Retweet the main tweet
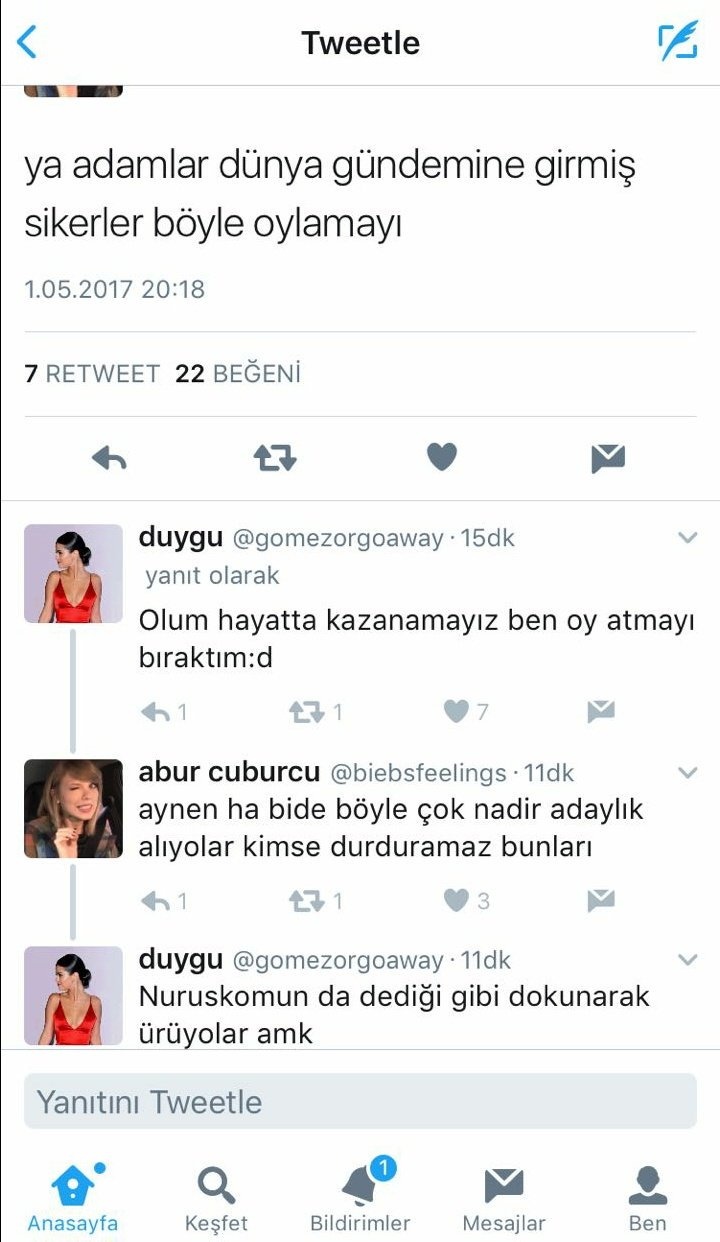 click(274, 459)
